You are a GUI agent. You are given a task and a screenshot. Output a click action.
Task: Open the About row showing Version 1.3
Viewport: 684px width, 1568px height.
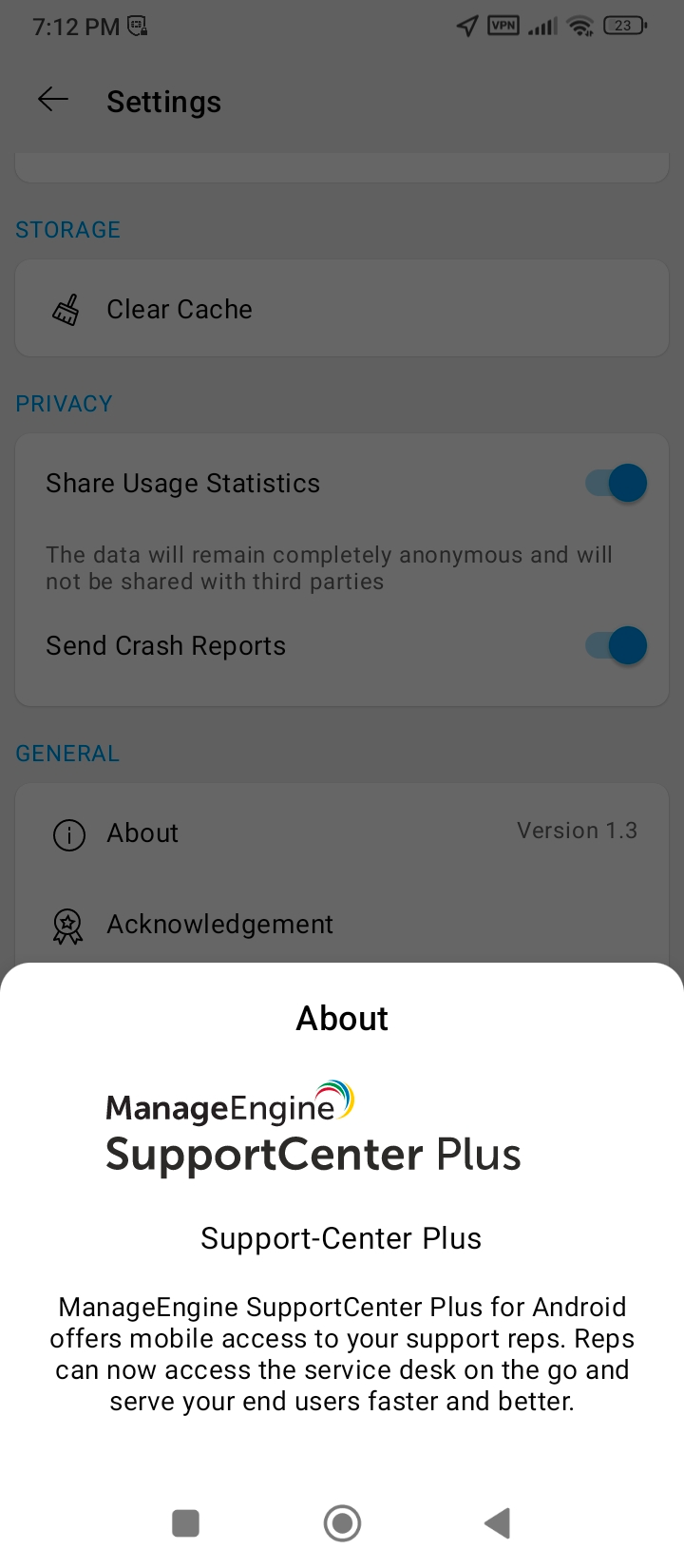[342, 833]
